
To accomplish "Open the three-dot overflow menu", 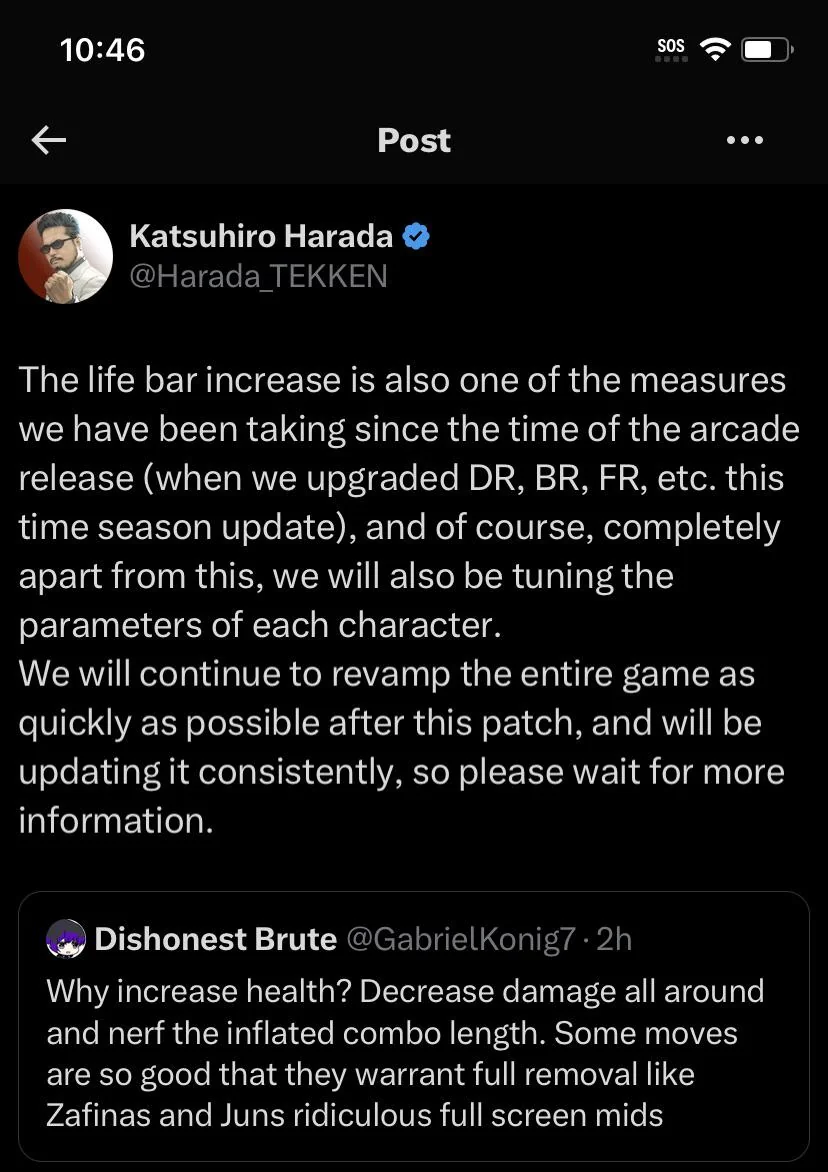I will 744,141.
